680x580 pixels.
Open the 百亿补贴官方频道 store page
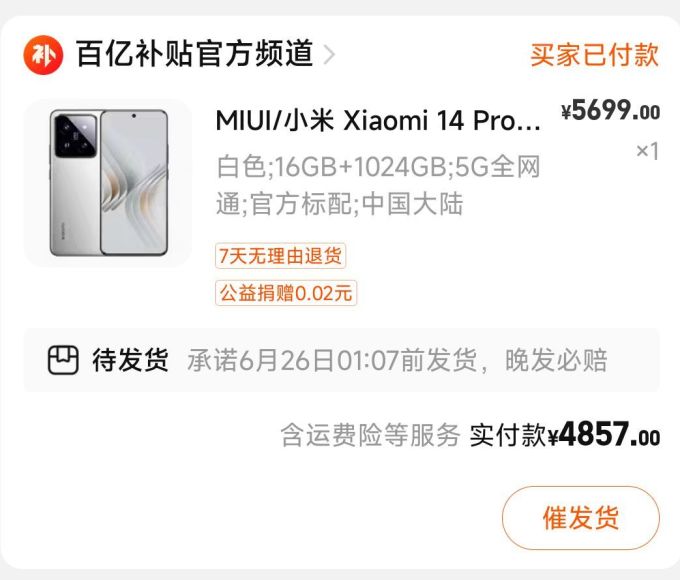coord(194,53)
